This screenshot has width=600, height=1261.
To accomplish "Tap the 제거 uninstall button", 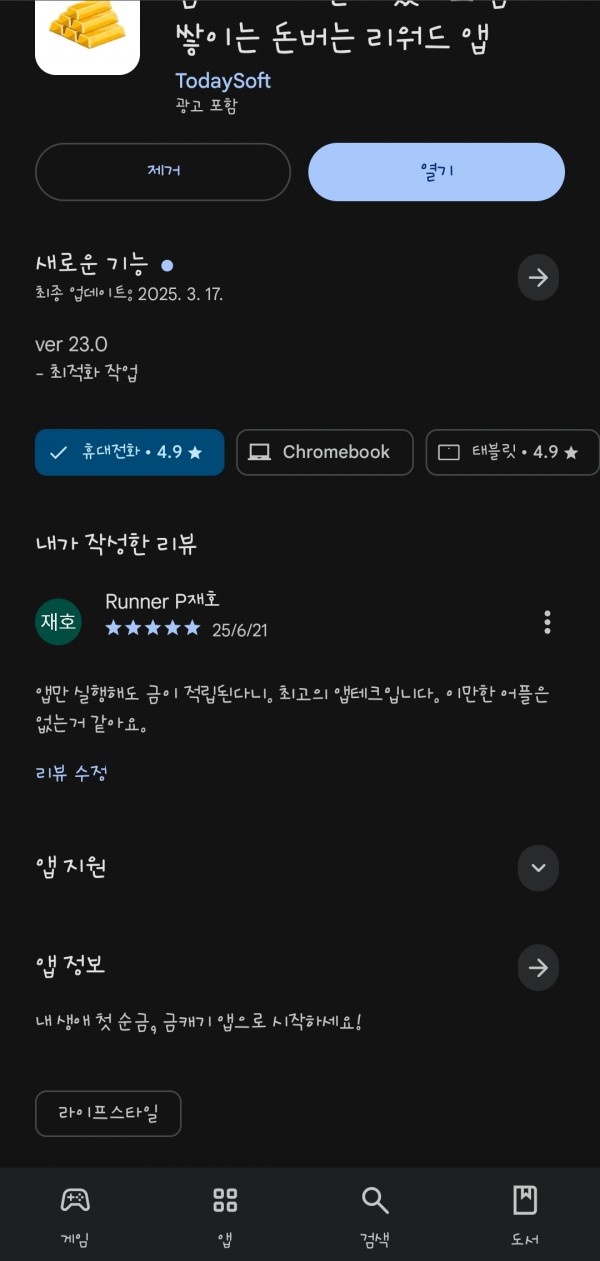I will 163,172.
